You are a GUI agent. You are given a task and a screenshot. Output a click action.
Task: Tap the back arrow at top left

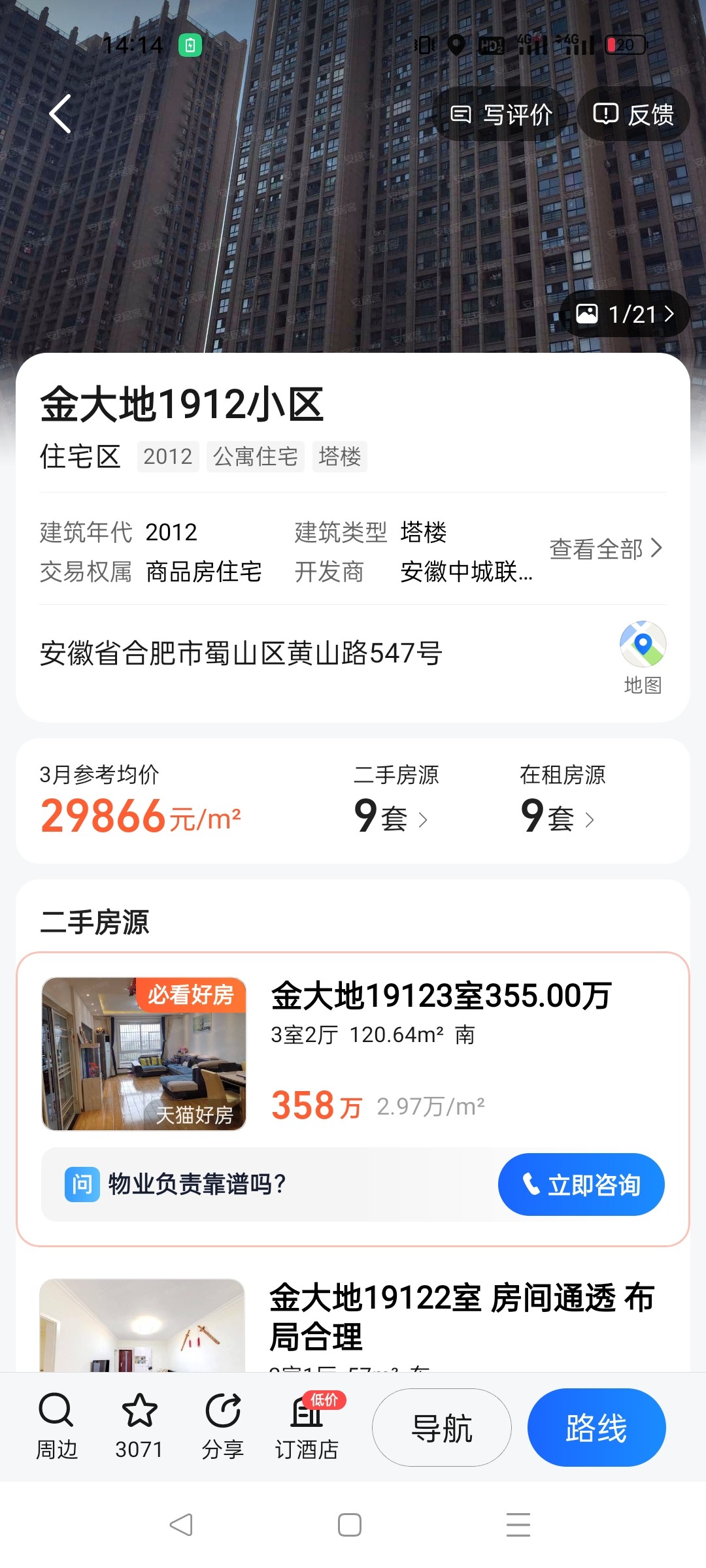[x=59, y=113]
